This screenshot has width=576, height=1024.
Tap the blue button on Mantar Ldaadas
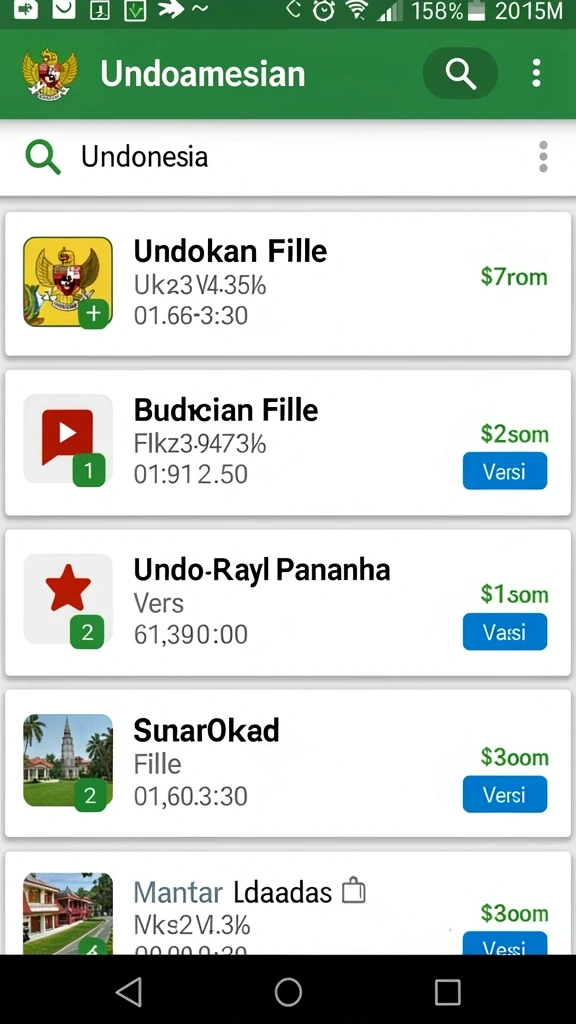tap(505, 944)
